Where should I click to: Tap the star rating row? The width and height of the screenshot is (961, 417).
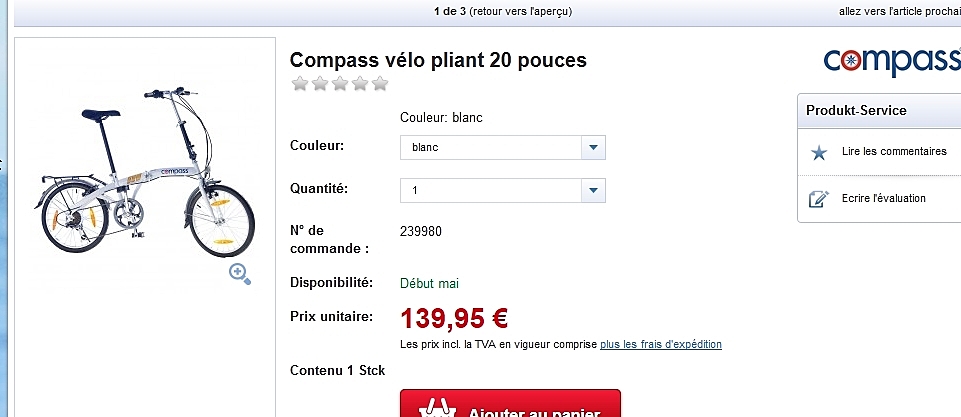coord(339,84)
